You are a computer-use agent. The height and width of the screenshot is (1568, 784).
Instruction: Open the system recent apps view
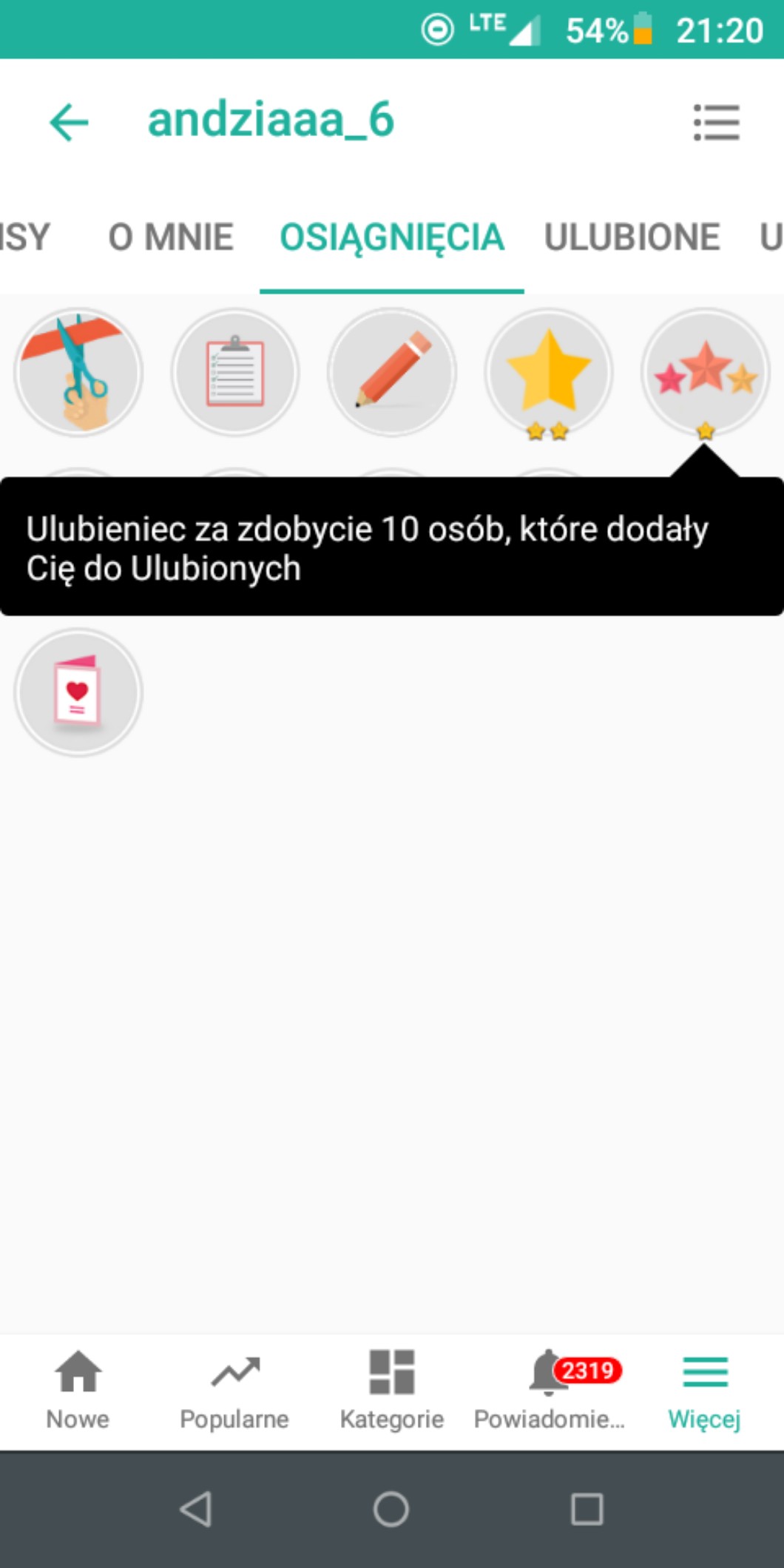pos(587,1509)
